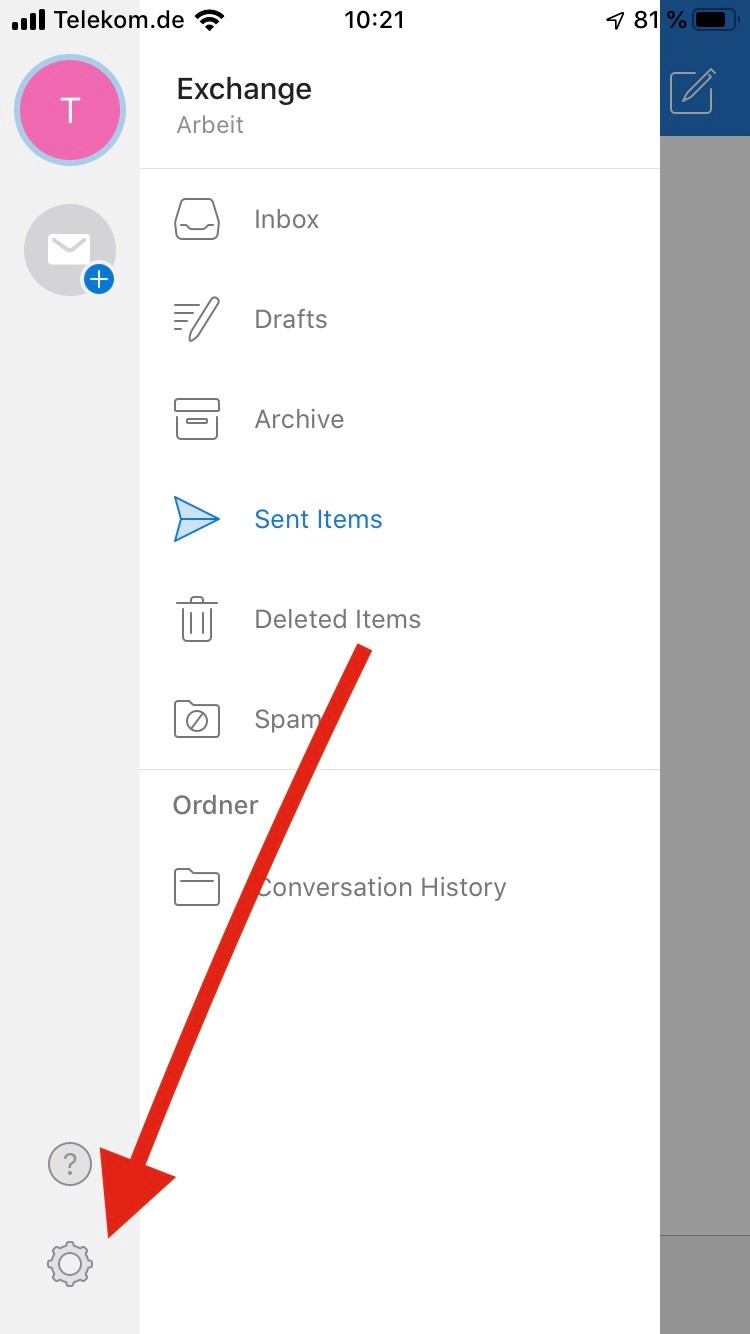Add a new mail account
The height and width of the screenshot is (1334, 750).
tap(70, 250)
